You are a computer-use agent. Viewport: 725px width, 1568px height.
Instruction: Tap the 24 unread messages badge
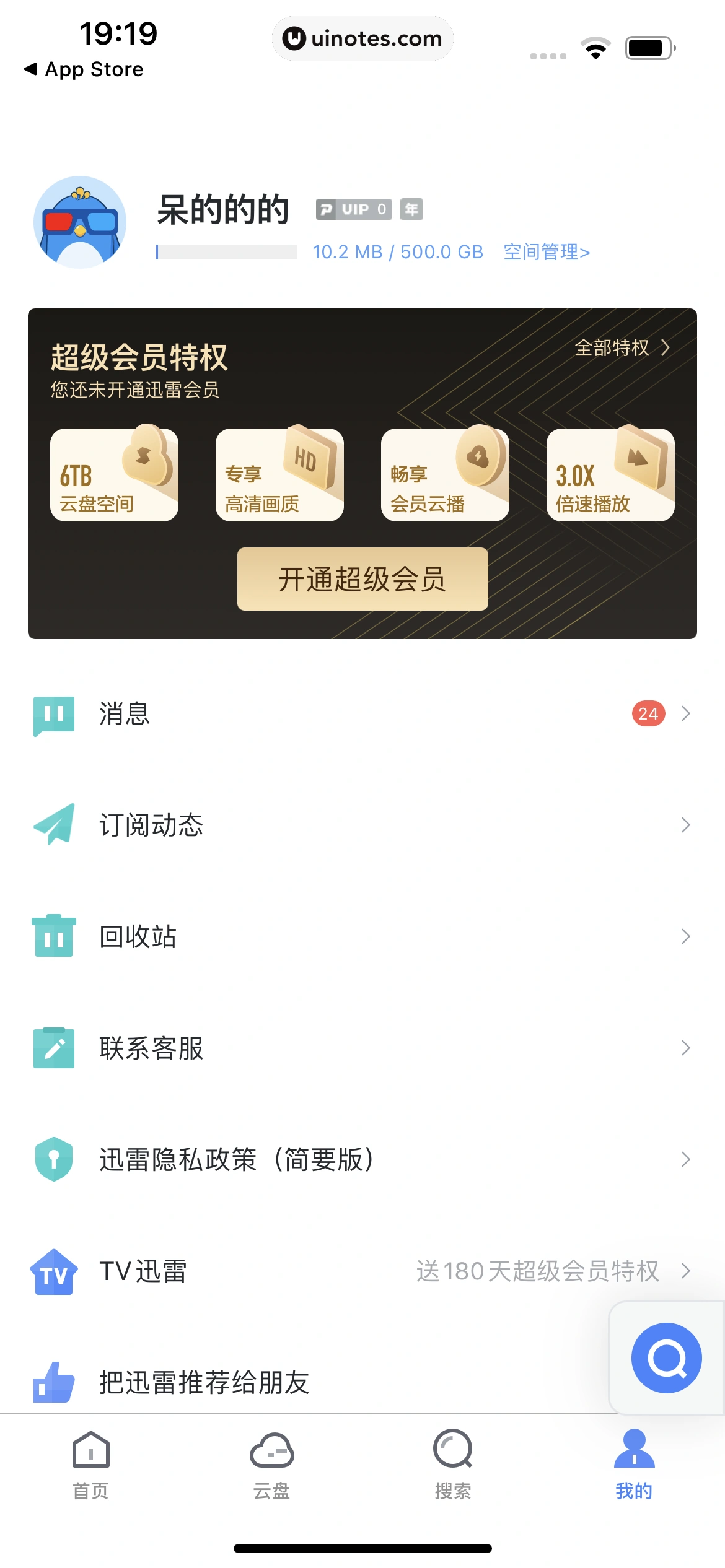pyautogui.click(x=647, y=713)
